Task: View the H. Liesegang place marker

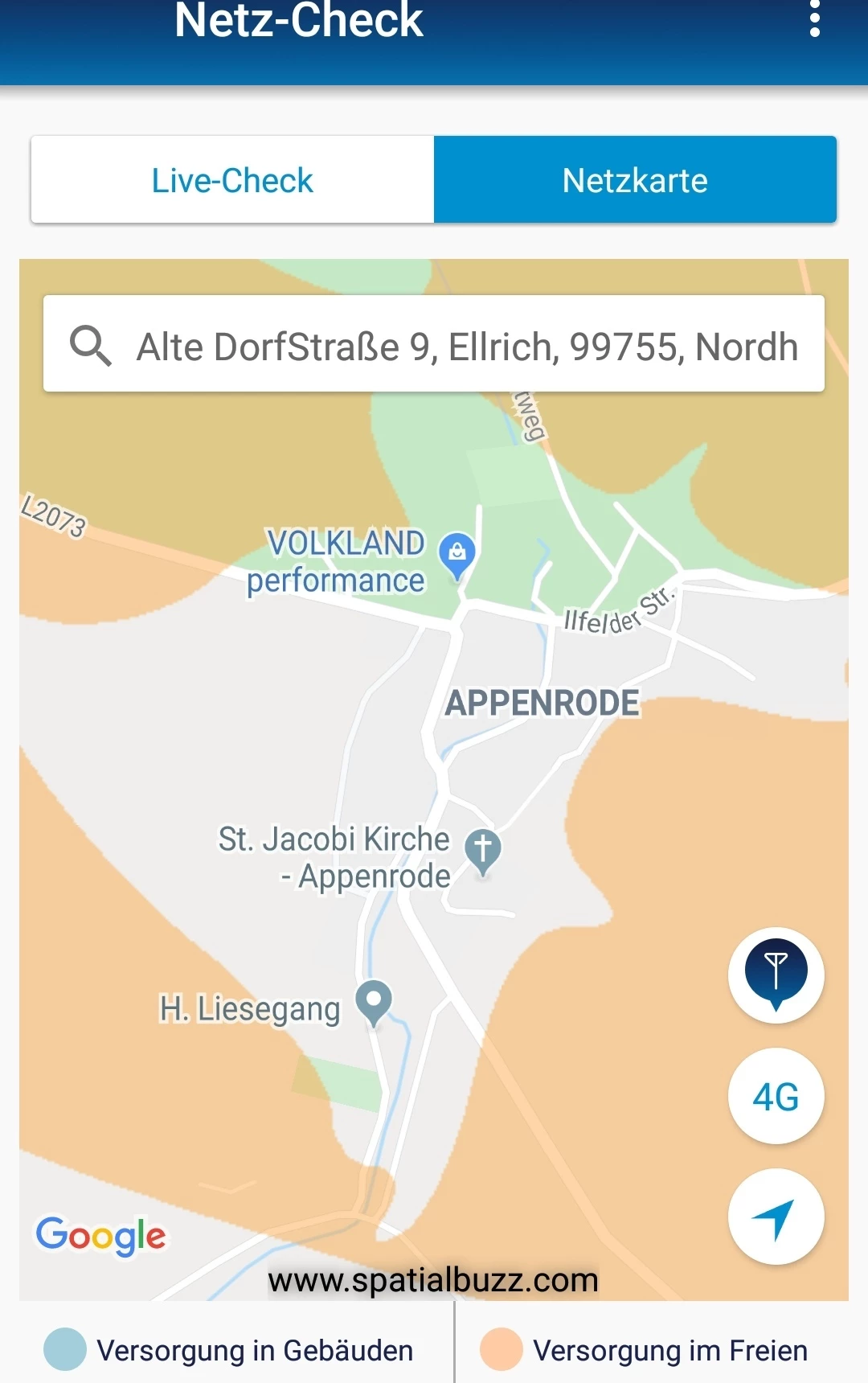Action: click(x=374, y=1002)
